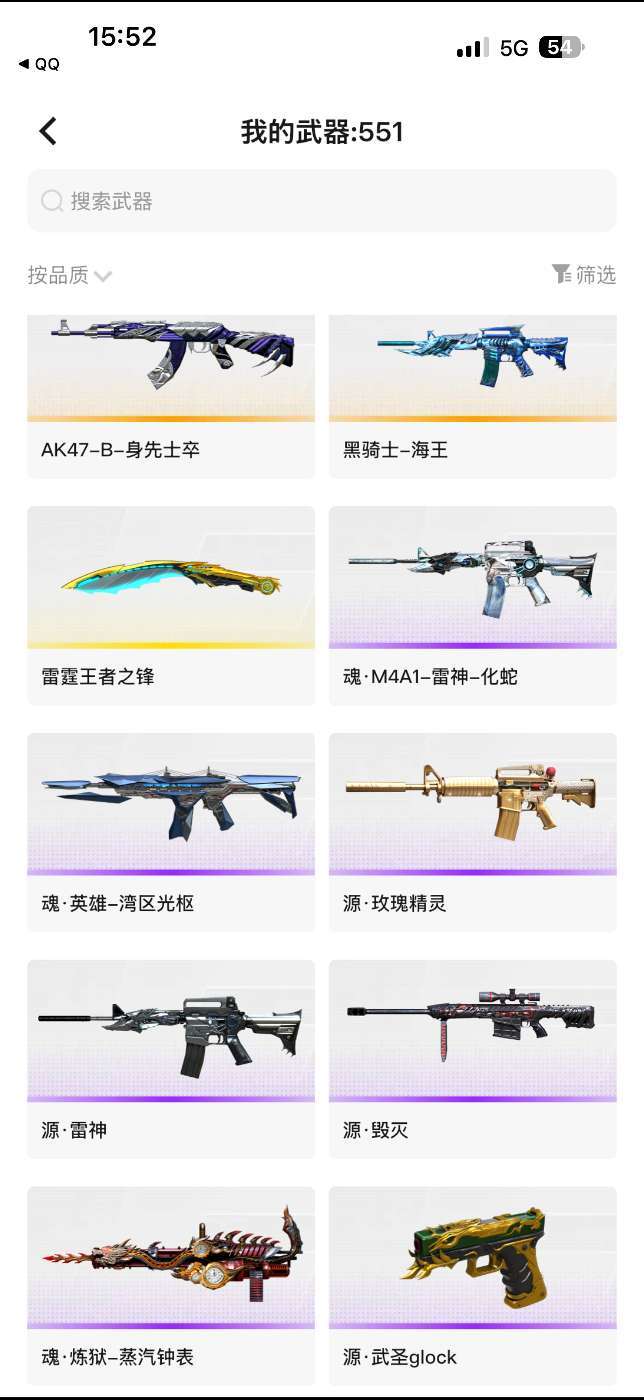Expand the 按品质 sort dropdown
The image size is (644, 1400).
(69, 275)
